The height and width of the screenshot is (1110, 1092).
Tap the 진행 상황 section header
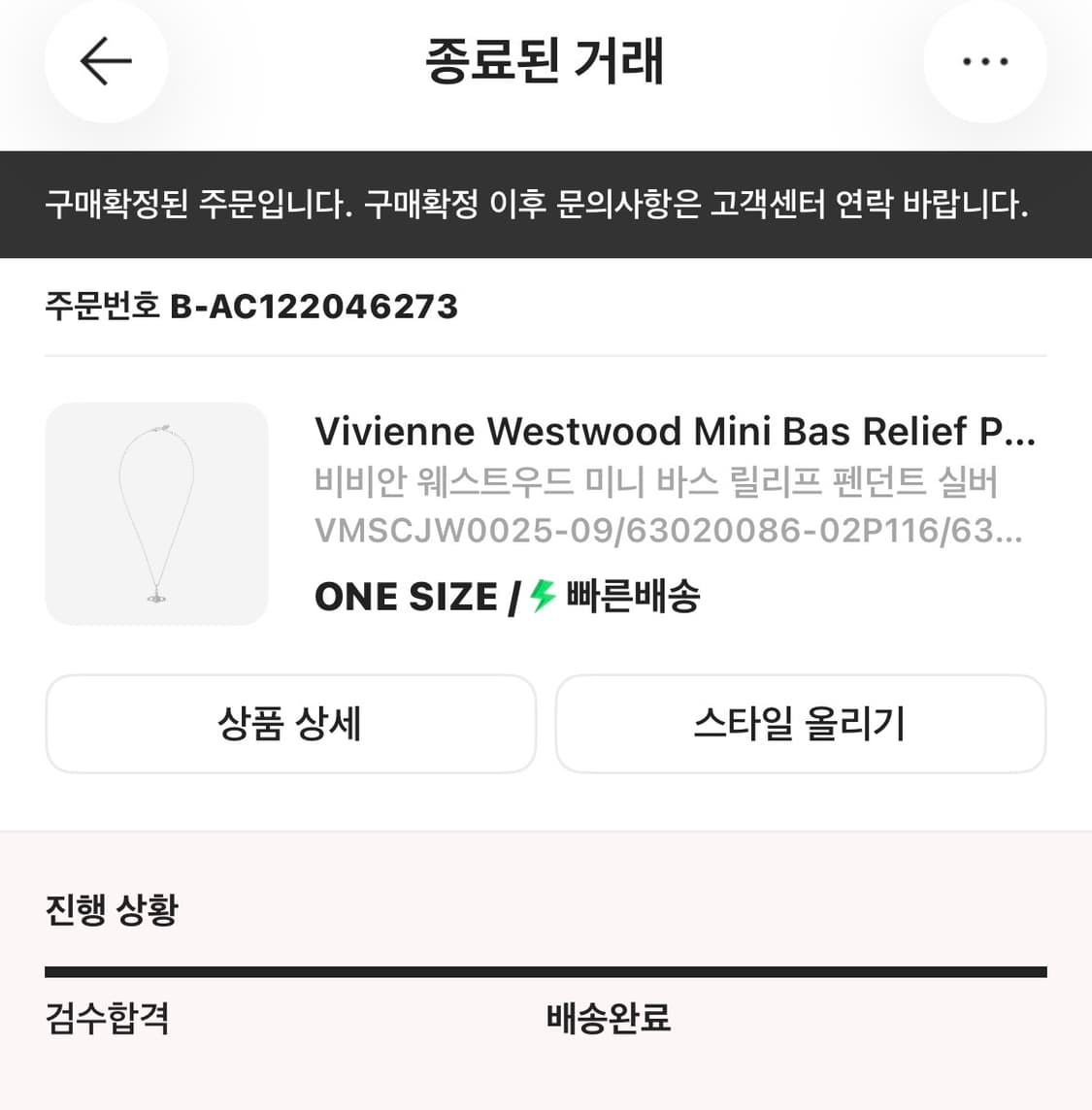click(x=111, y=909)
